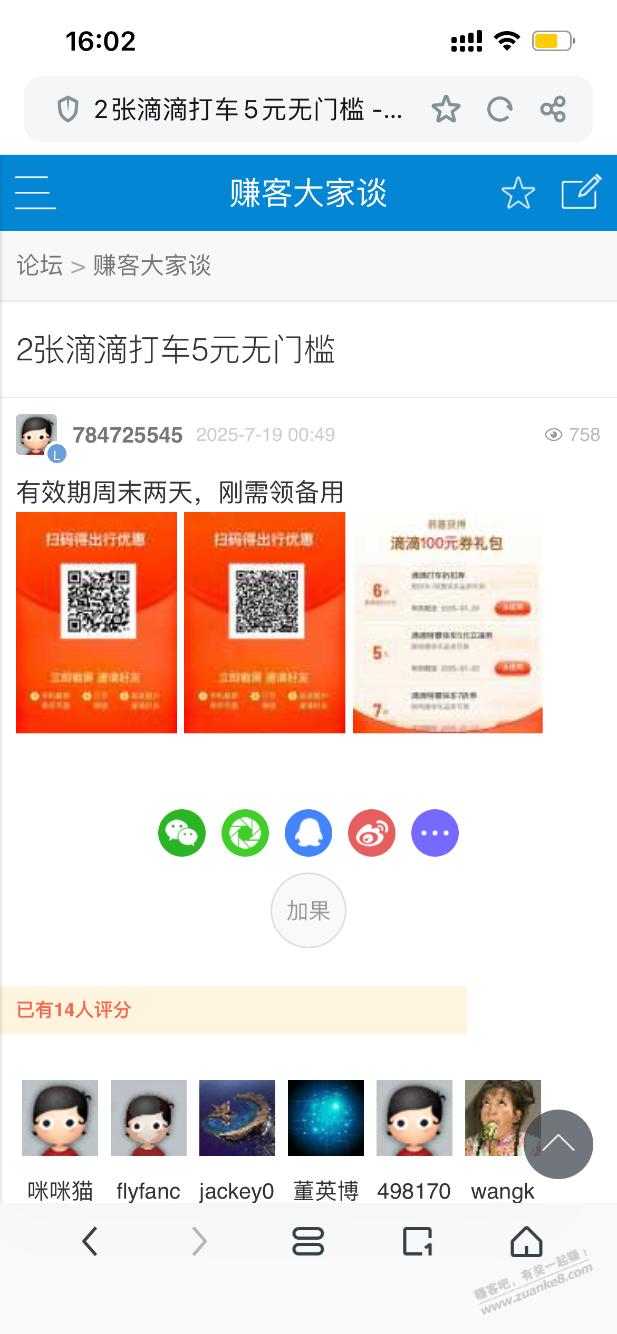Open more sharing options
Screen dimensions: 617x1334
tap(435, 832)
